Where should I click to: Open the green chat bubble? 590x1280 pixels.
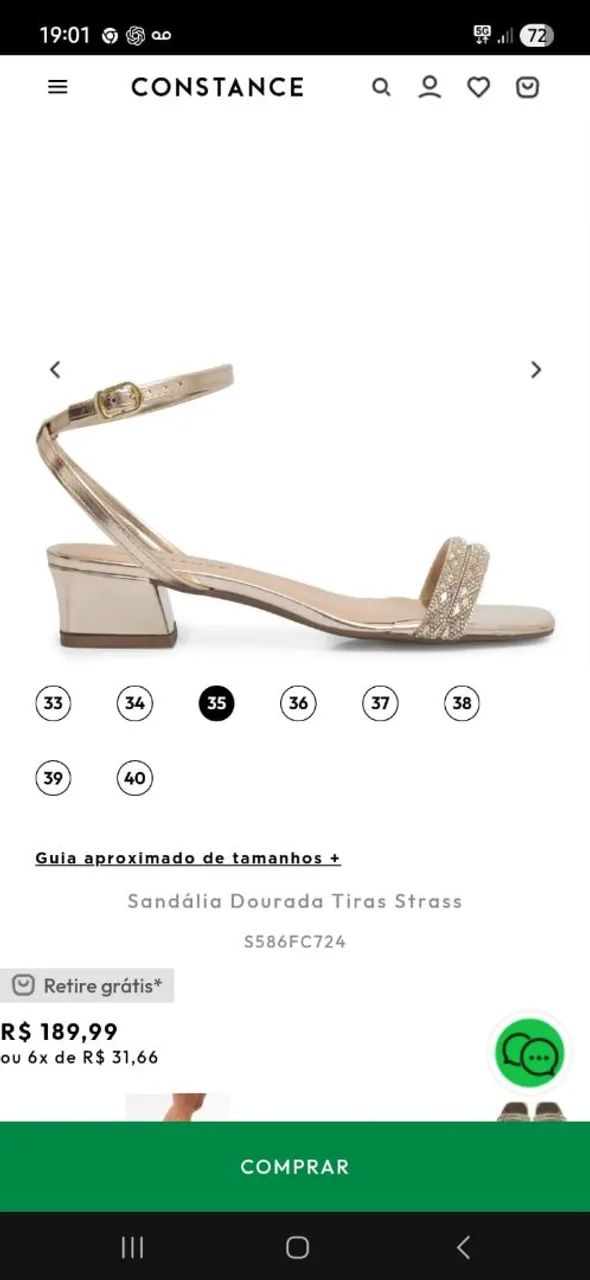pos(530,1053)
